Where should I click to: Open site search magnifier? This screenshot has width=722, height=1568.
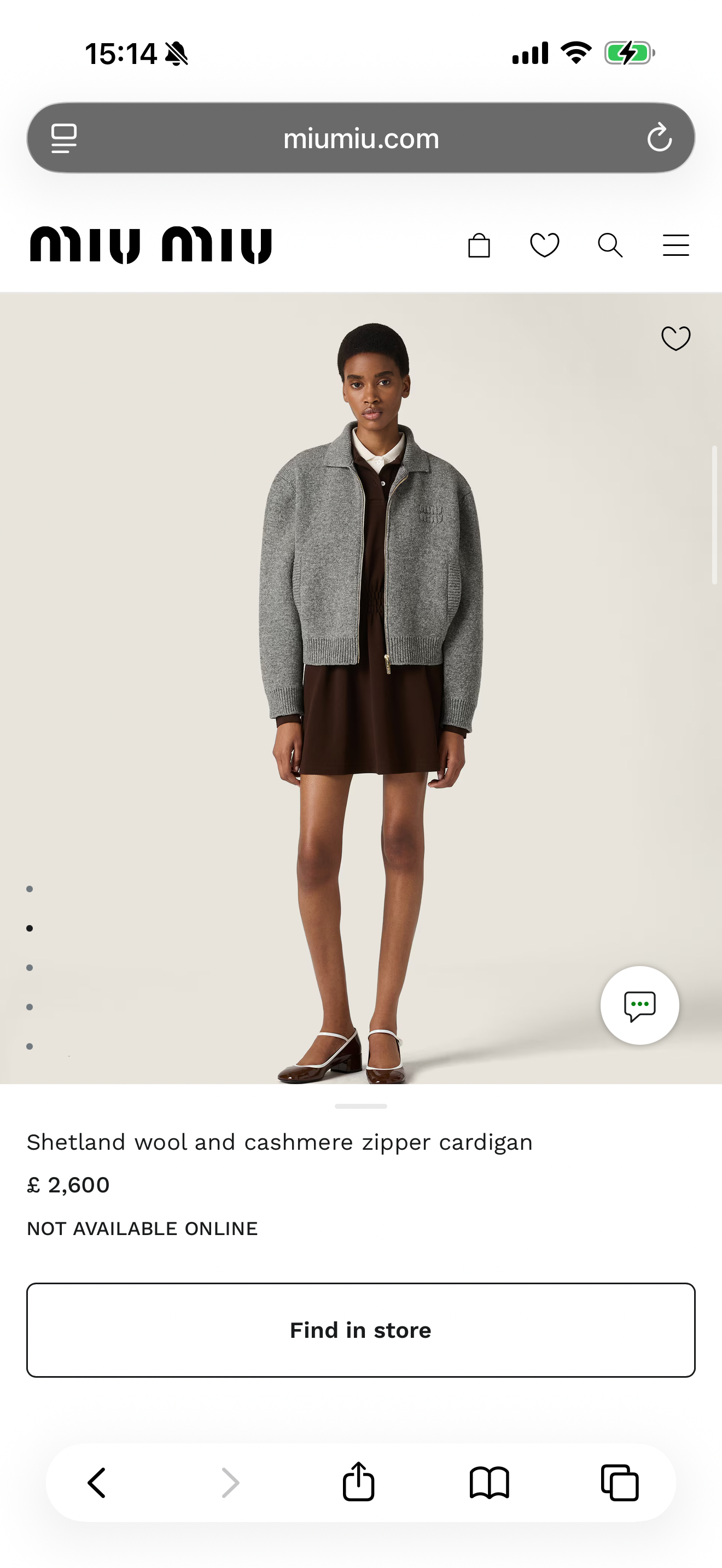point(609,245)
